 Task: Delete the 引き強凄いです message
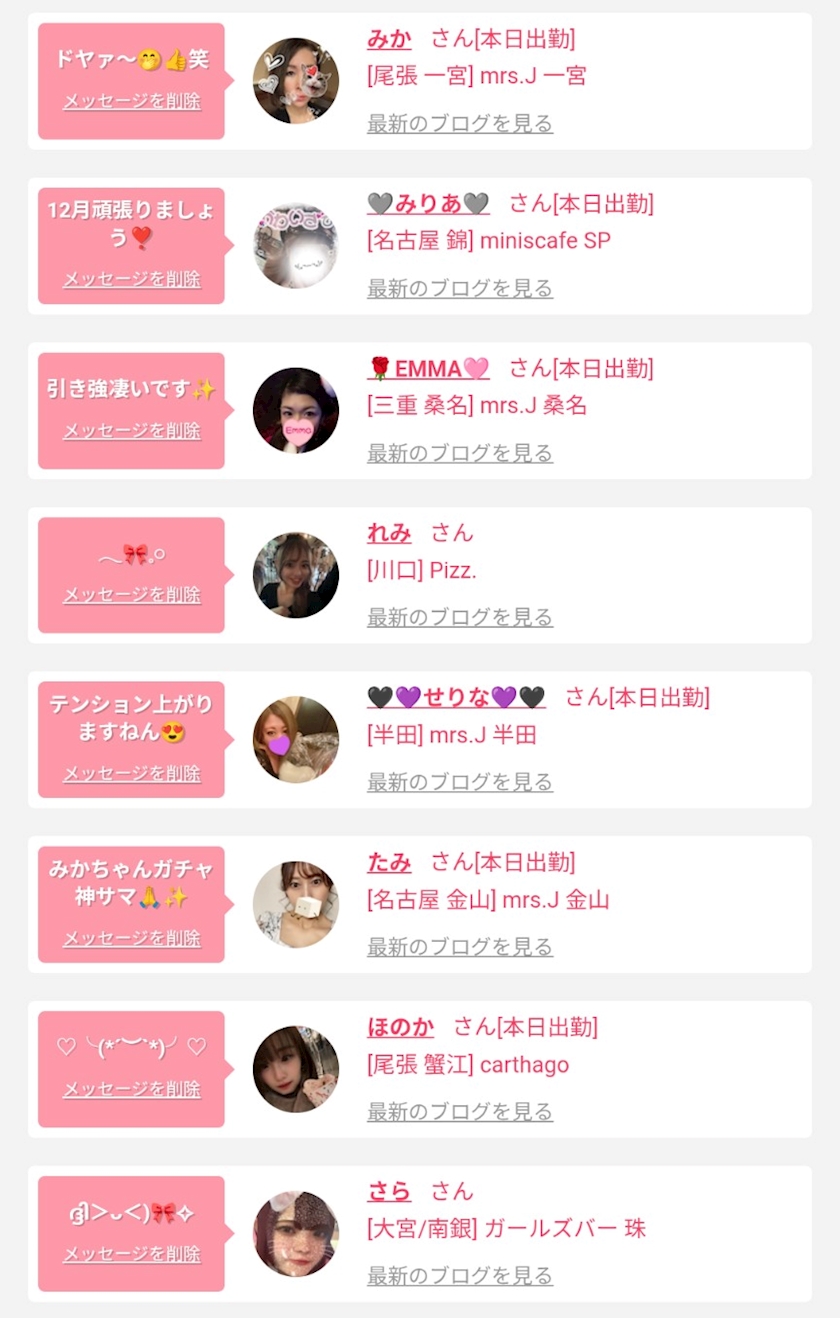tap(132, 431)
